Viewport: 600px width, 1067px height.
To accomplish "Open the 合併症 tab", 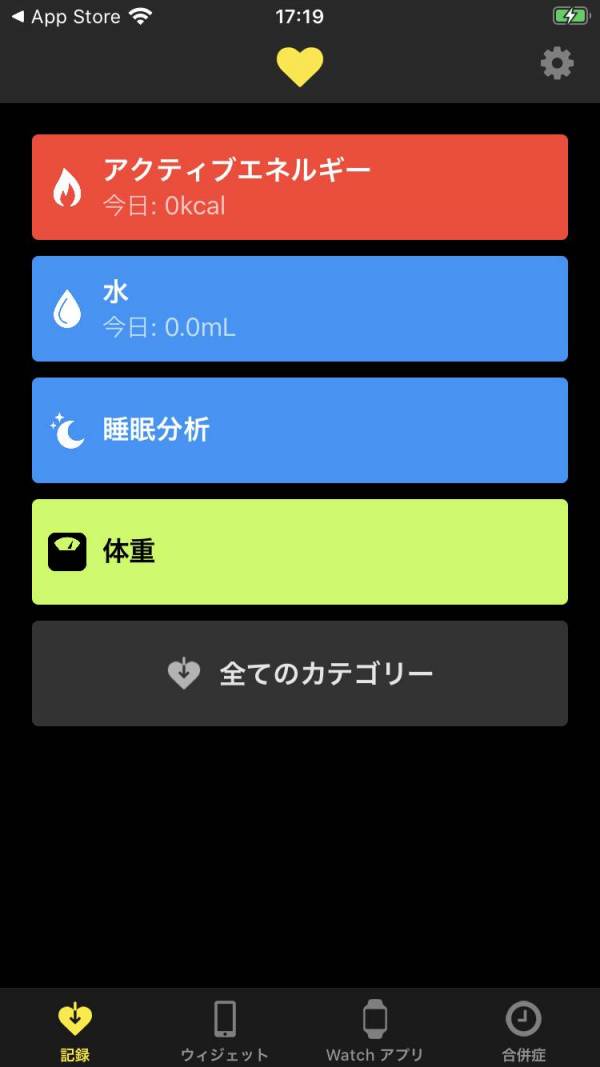I will point(524,1030).
